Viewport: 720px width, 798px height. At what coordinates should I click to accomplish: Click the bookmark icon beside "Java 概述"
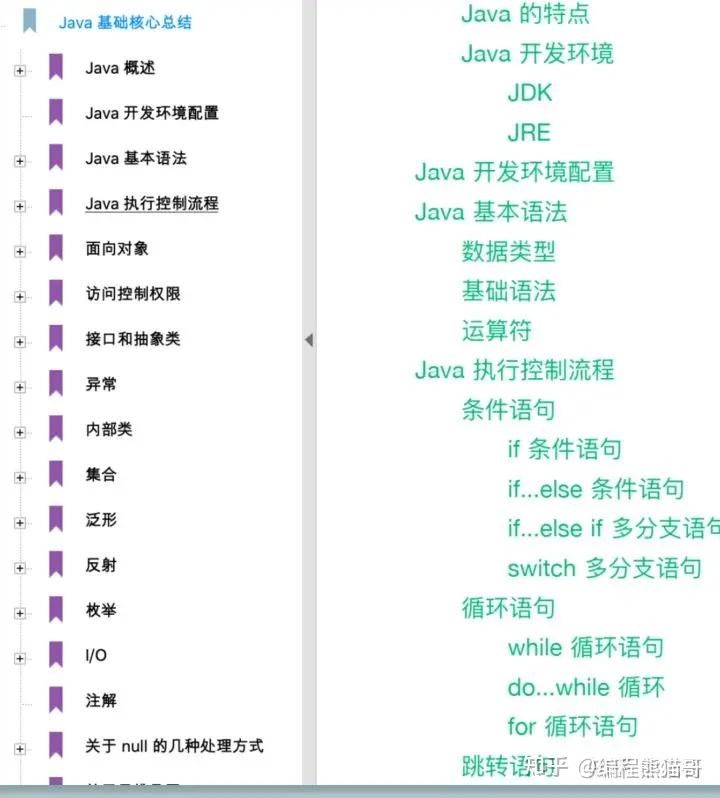(x=57, y=68)
